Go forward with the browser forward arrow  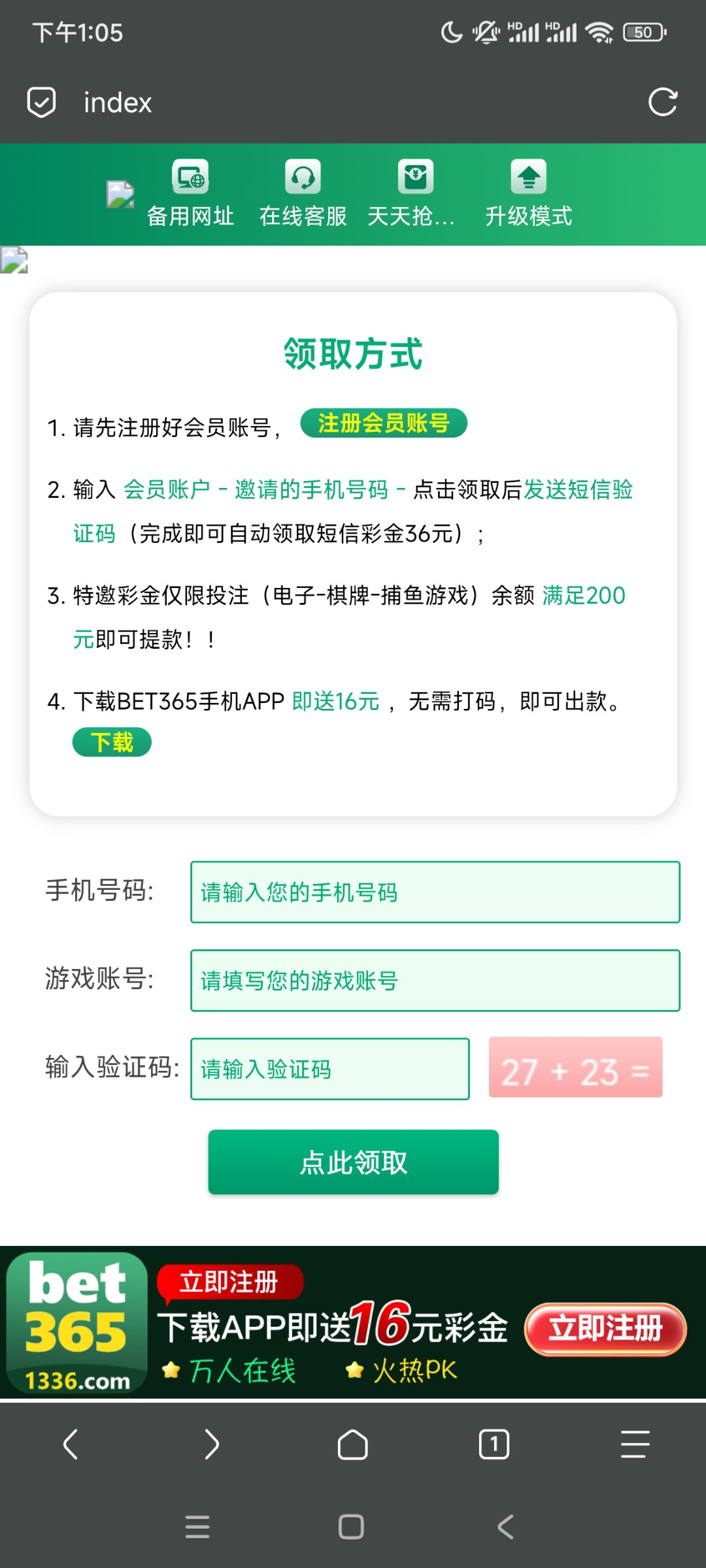tap(211, 1444)
